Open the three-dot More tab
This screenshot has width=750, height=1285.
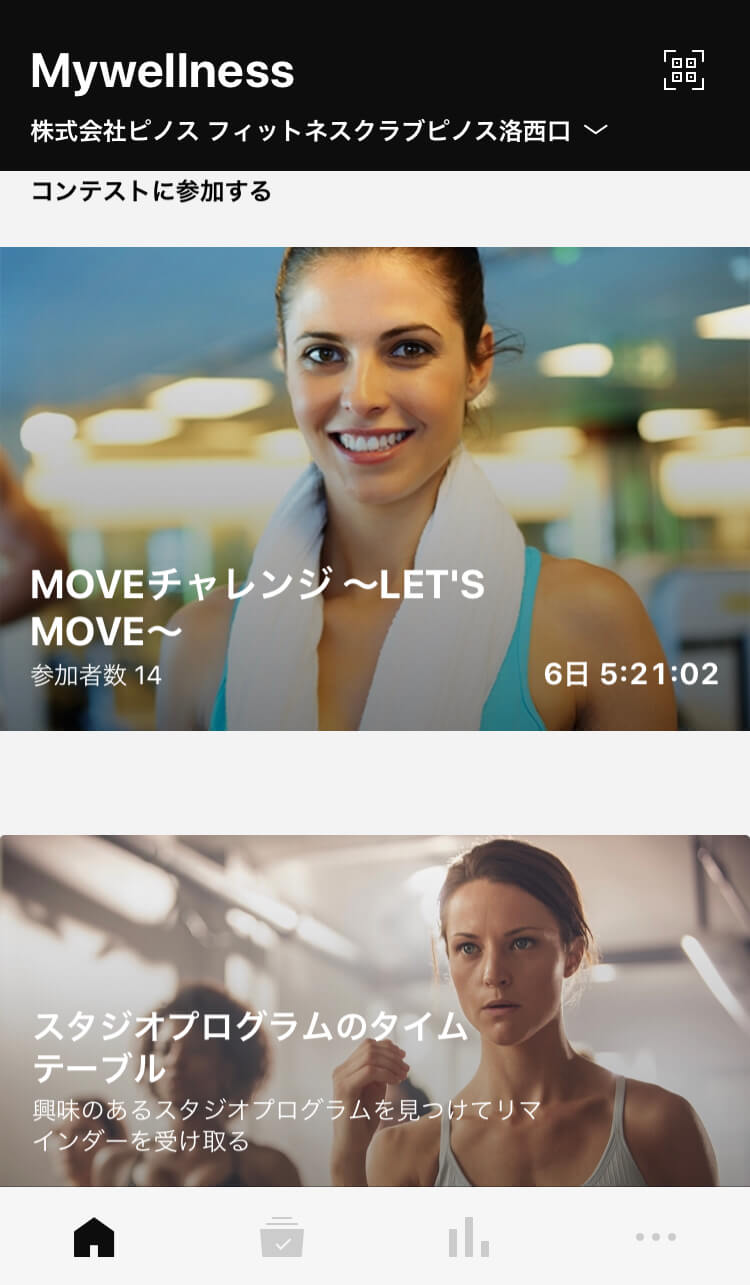[x=656, y=1237]
